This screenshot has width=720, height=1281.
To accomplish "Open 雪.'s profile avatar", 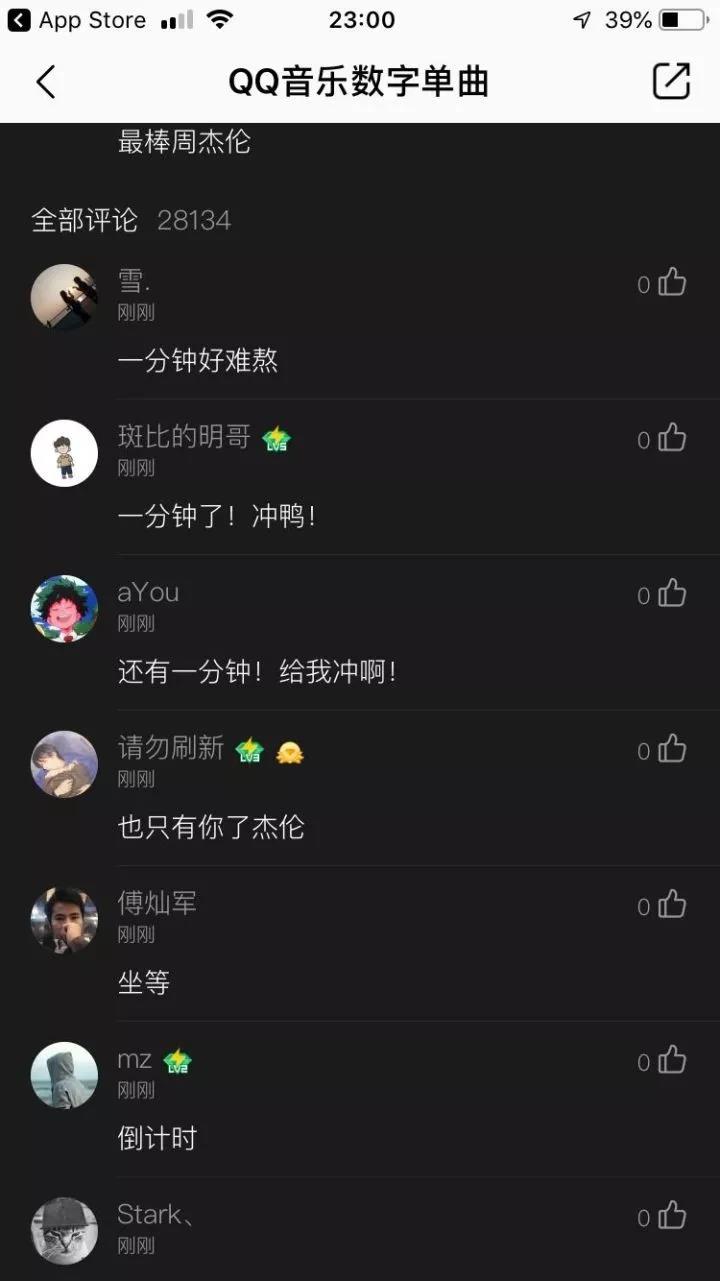I will 64,297.
